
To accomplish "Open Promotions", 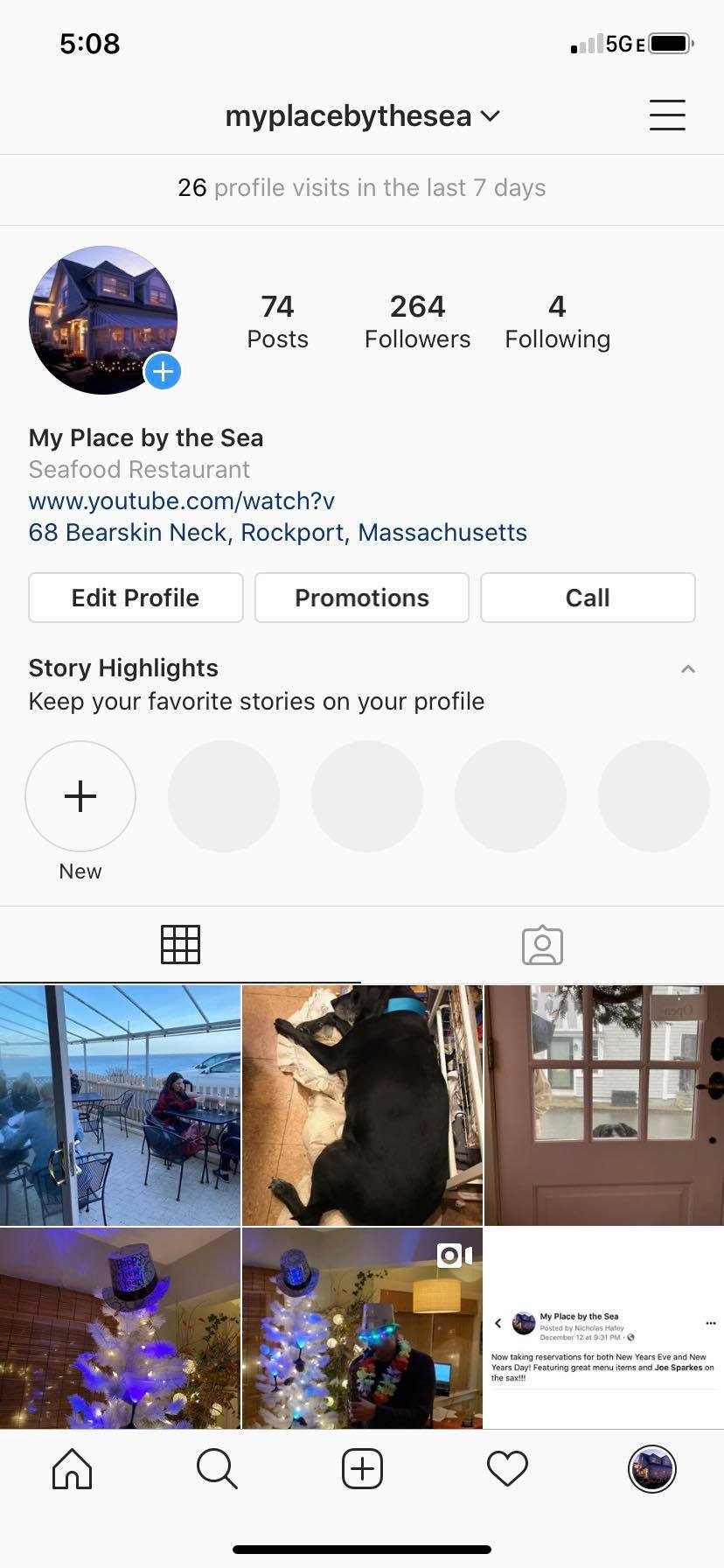I will [362, 598].
